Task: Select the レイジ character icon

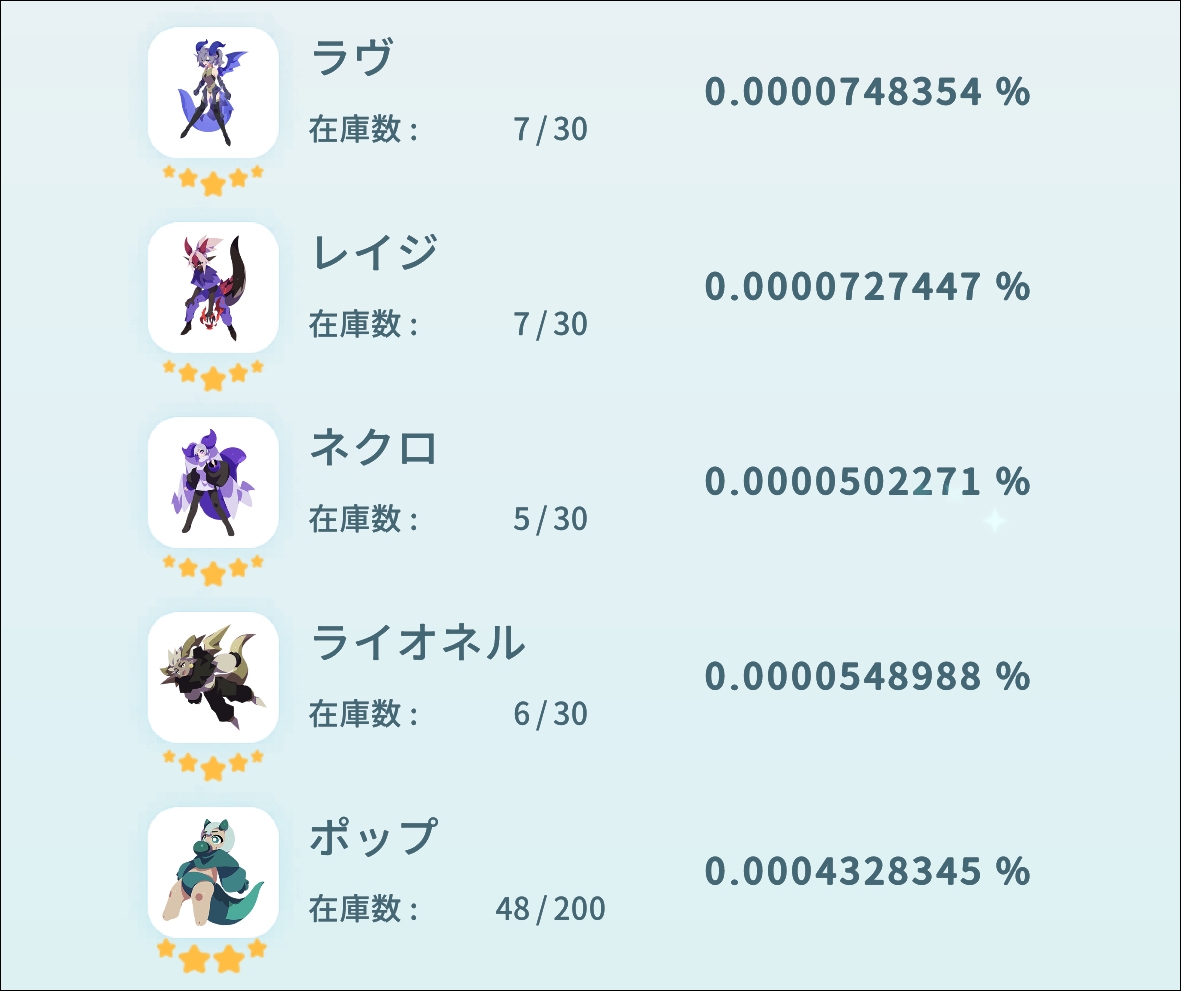Action: click(x=213, y=288)
